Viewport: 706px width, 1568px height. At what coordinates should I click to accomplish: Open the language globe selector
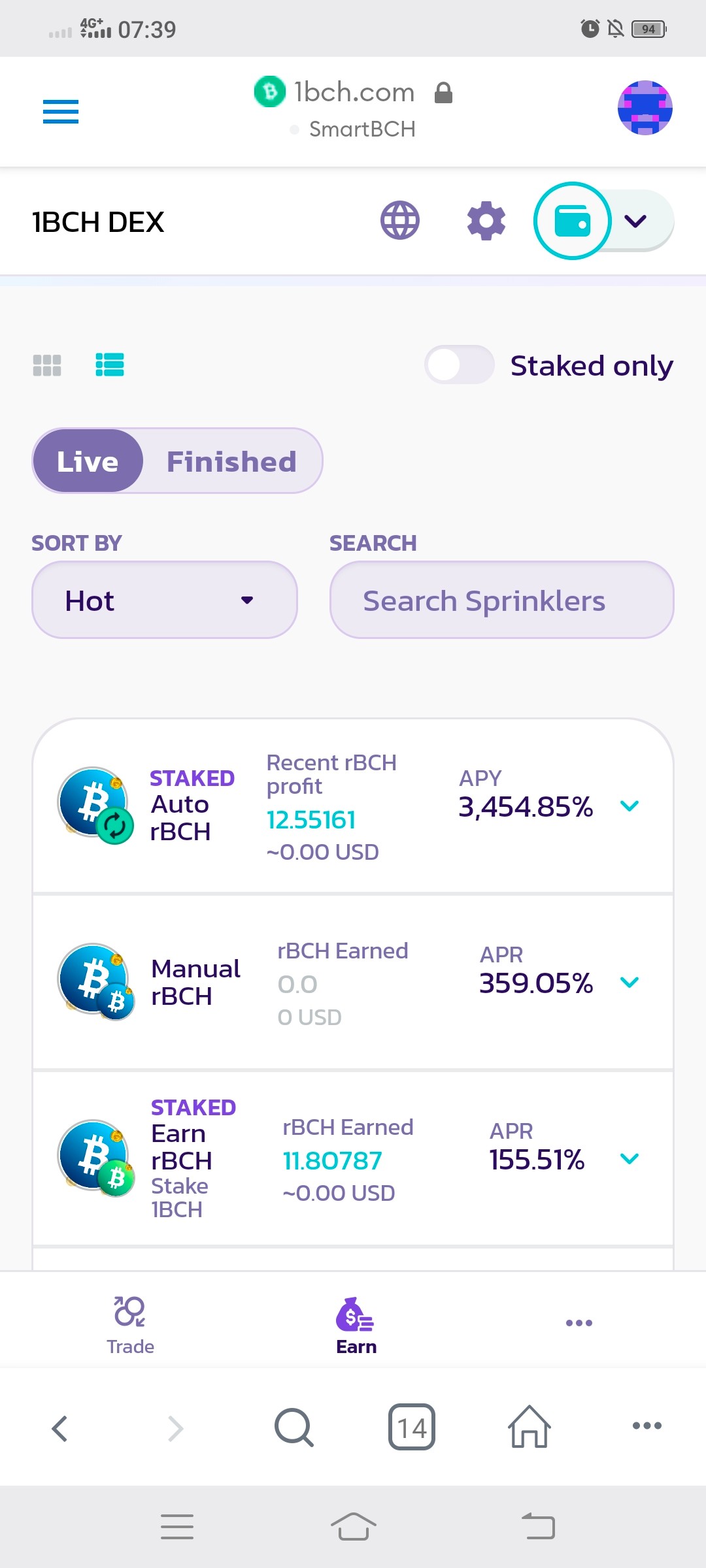(x=400, y=221)
